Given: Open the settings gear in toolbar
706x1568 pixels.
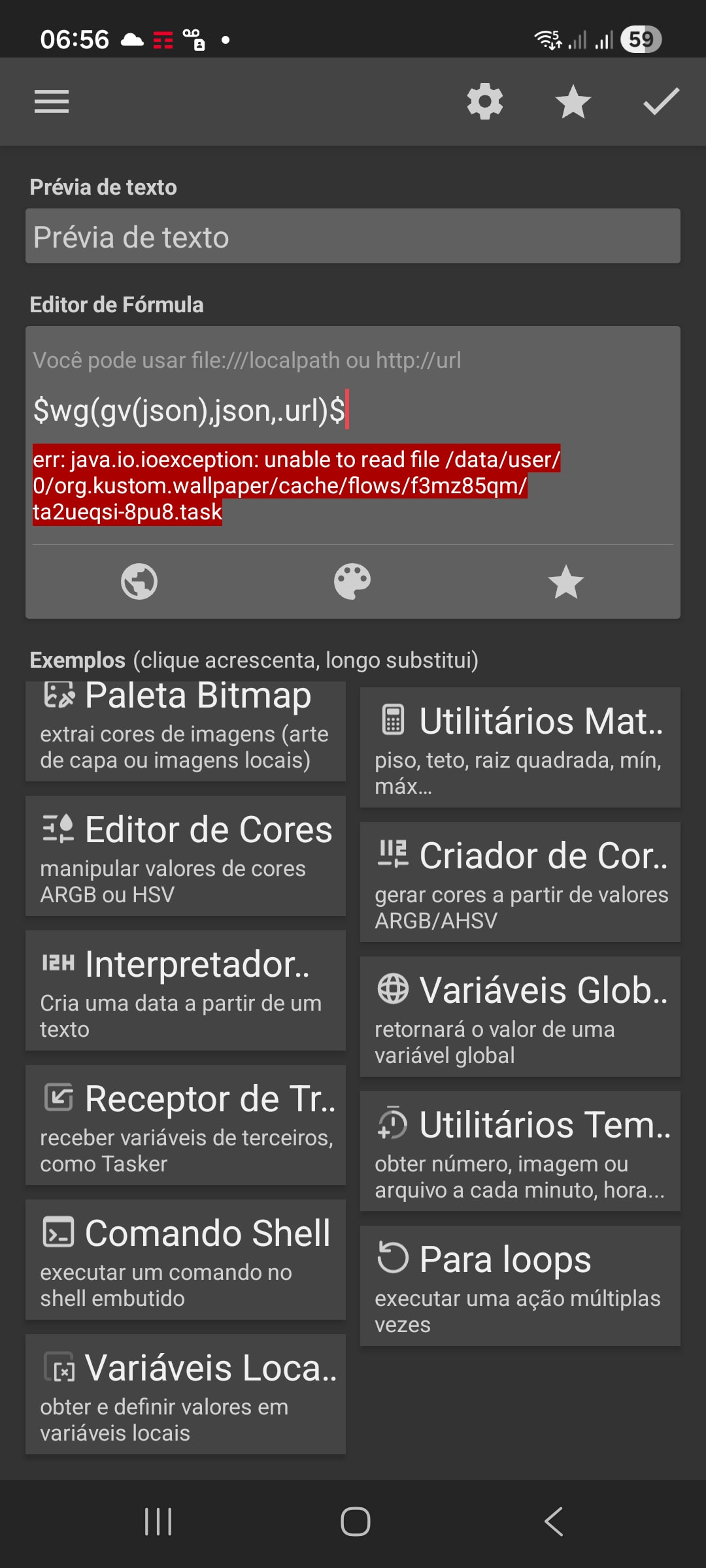Looking at the screenshot, I should pyautogui.click(x=485, y=102).
